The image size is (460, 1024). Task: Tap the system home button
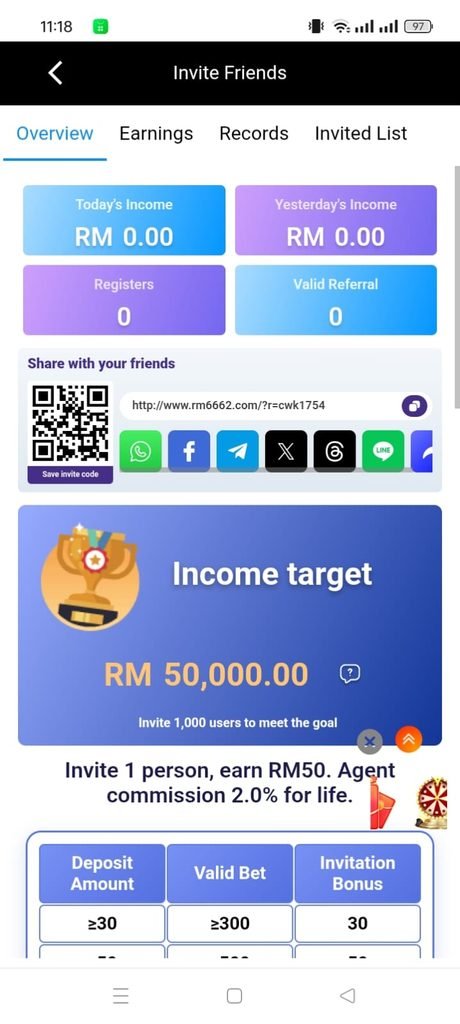click(x=235, y=996)
